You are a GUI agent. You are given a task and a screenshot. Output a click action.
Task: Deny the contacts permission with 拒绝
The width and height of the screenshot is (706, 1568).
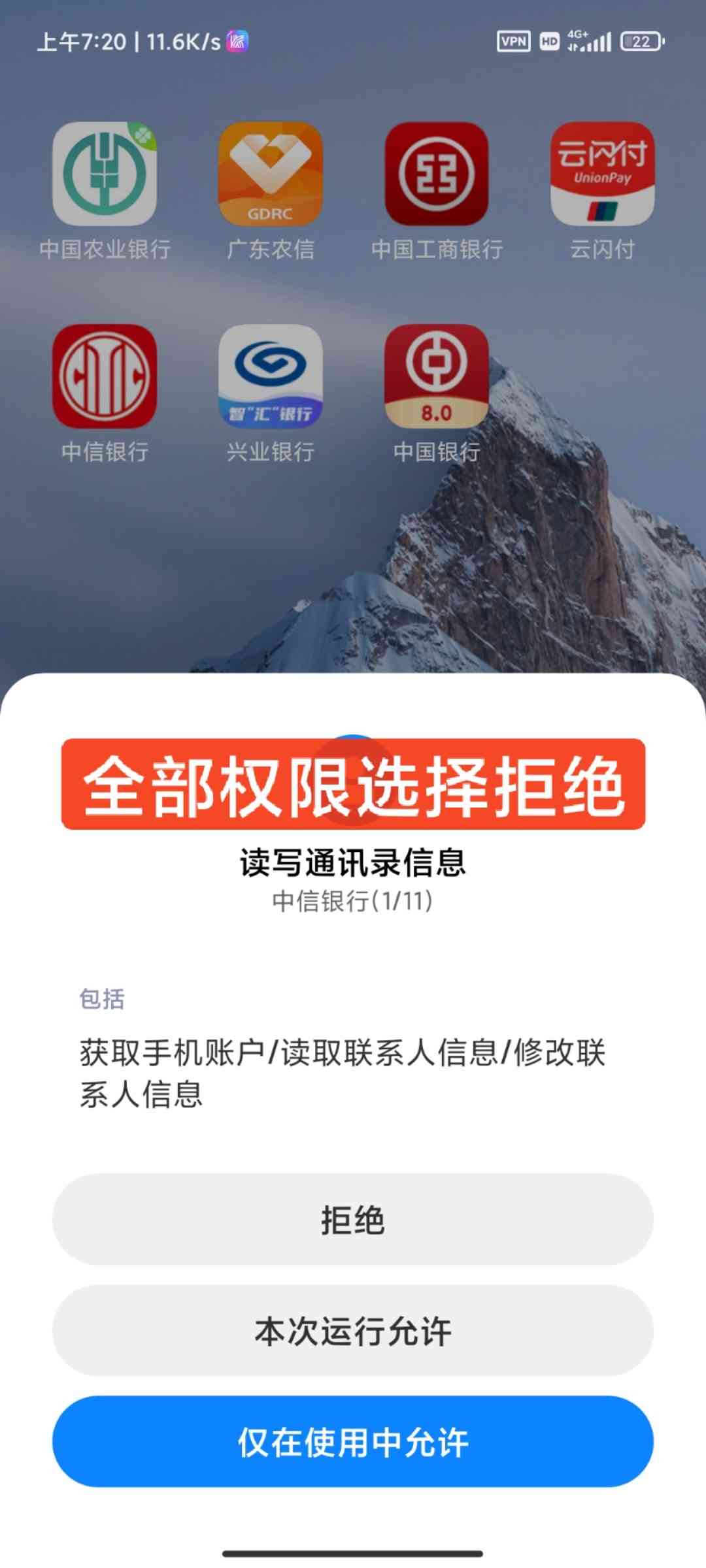click(x=353, y=1219)
